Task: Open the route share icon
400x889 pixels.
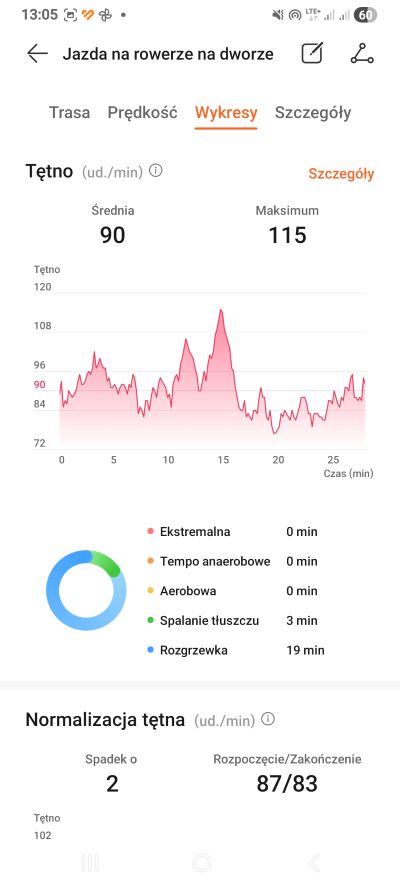Action: tap(361, 54)
